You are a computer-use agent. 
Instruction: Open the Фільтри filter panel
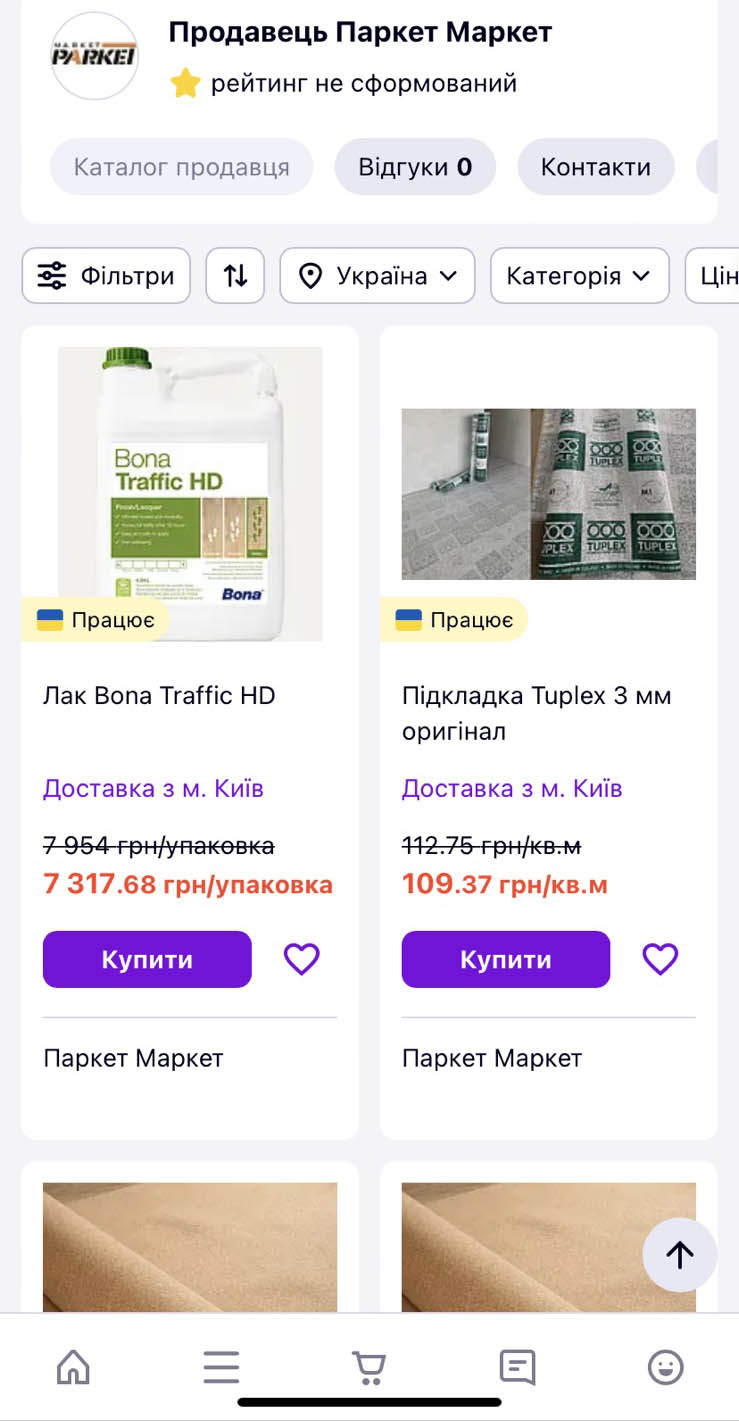106,276
